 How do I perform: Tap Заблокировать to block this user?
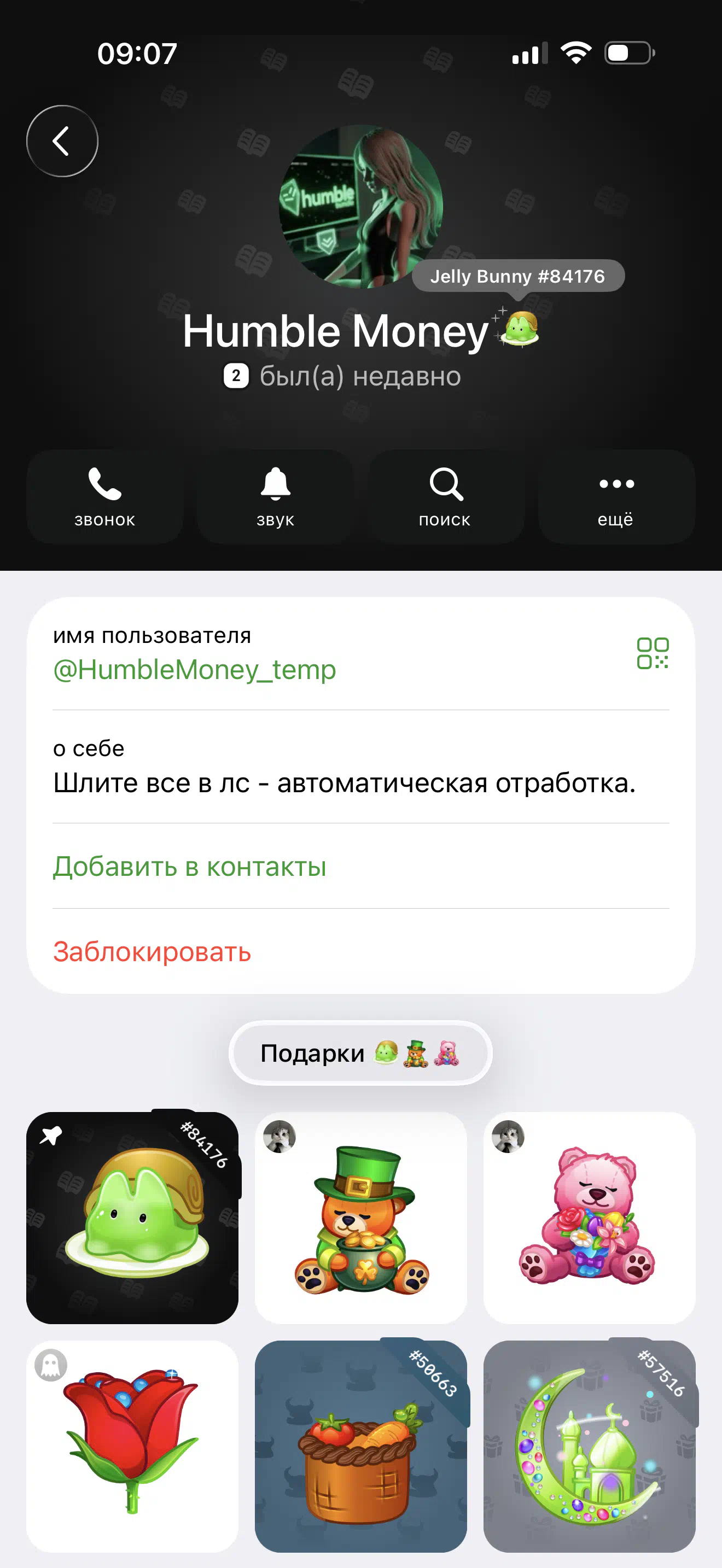pos(152,951)
